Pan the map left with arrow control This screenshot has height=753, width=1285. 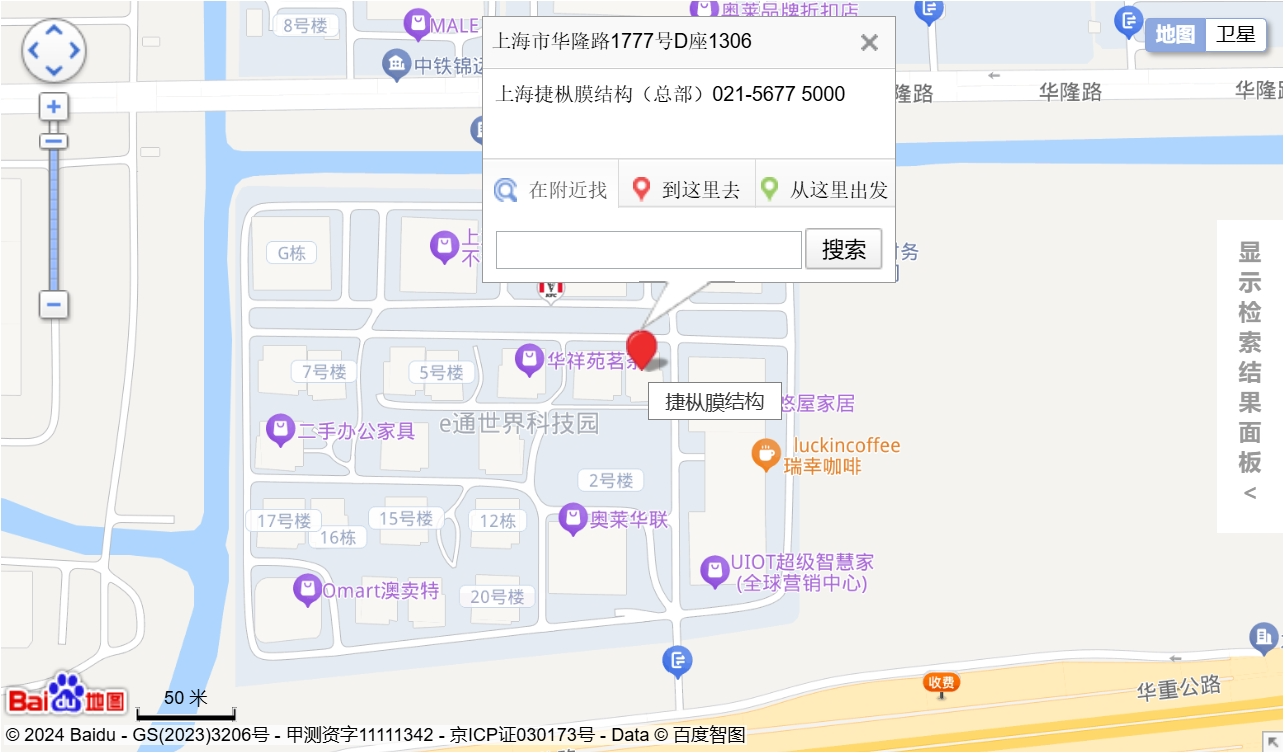click(x=33, y=50)
